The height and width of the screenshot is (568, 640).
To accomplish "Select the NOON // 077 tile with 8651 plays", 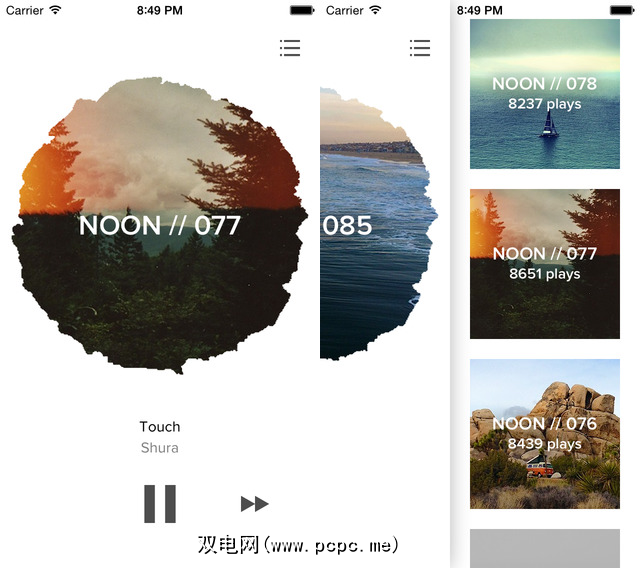I will click(x=544, y=264).
